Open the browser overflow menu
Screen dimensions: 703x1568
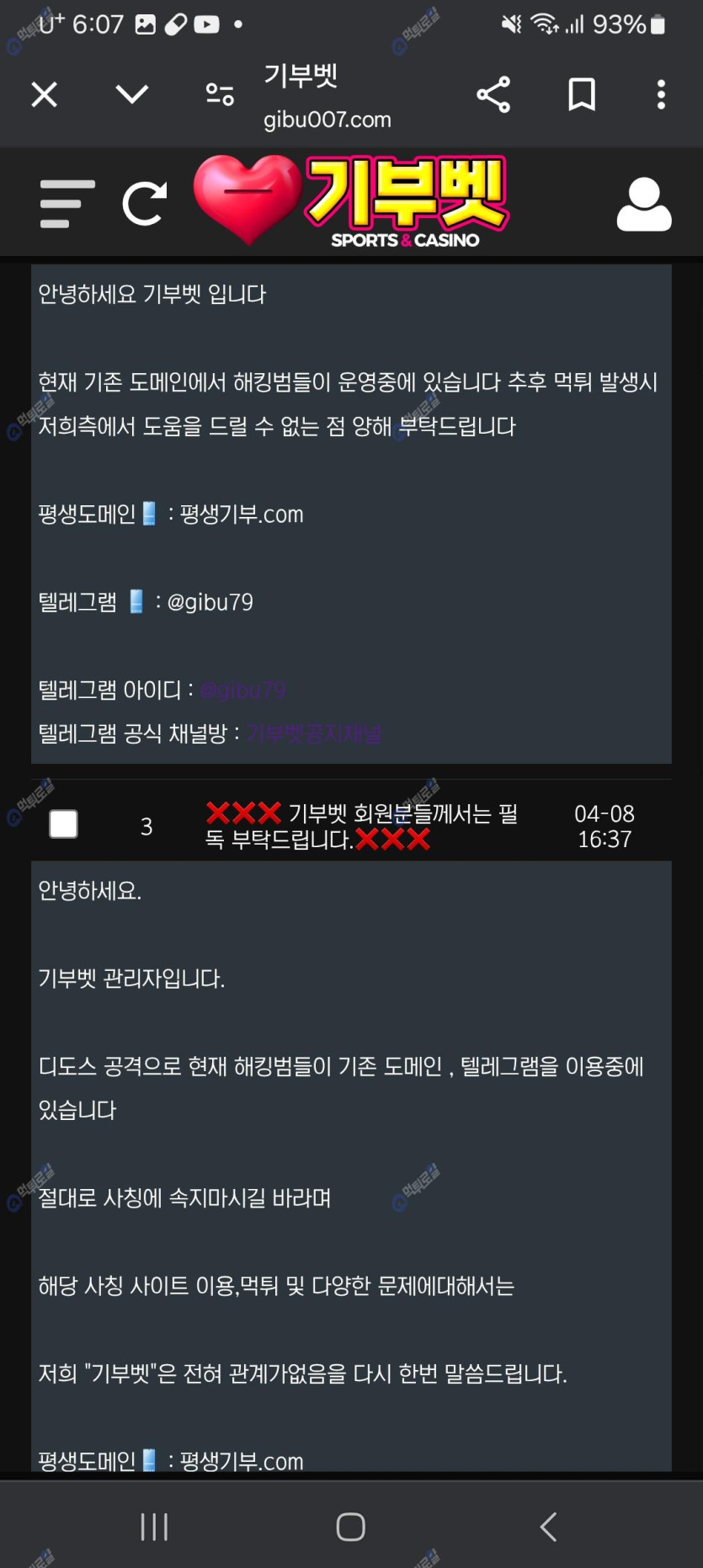(x=661, y=94)
